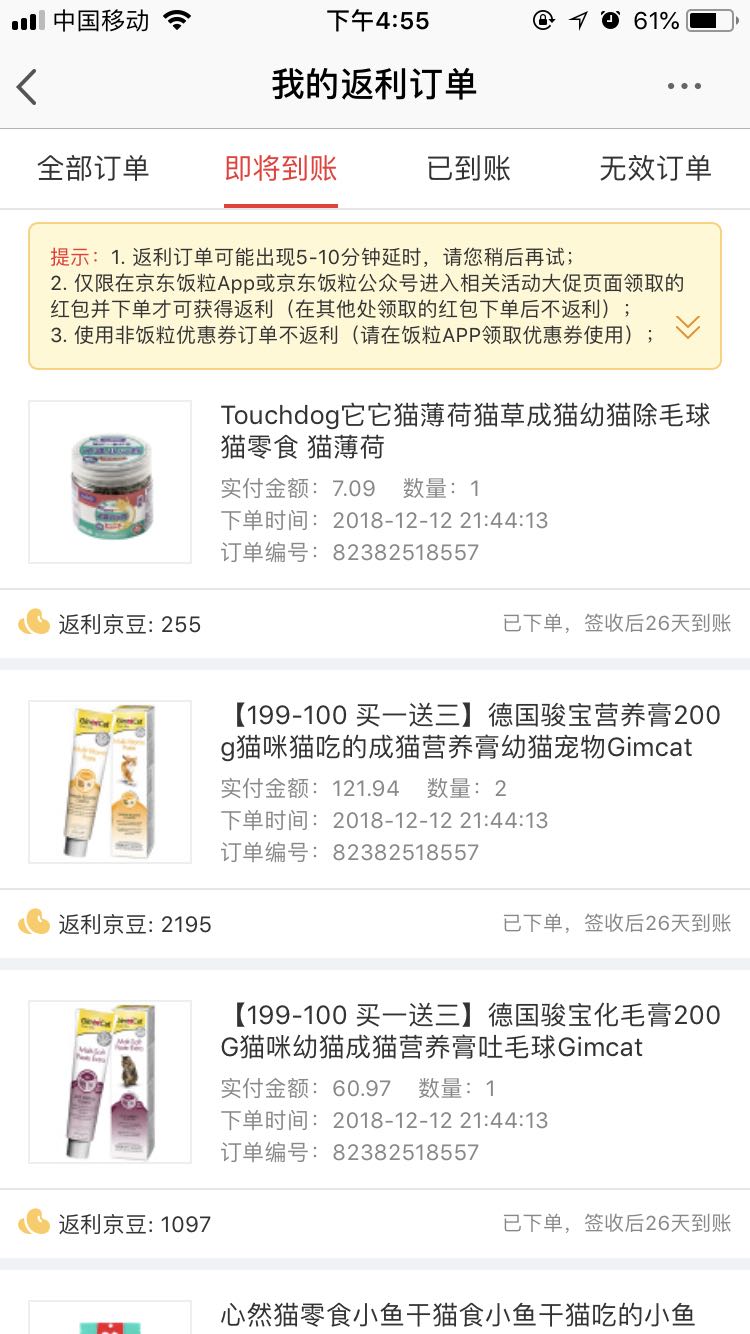The width and height of the screenshot is (750, 1334).
Task: Go back from the rebate orders page
Action: coord(28,87)
